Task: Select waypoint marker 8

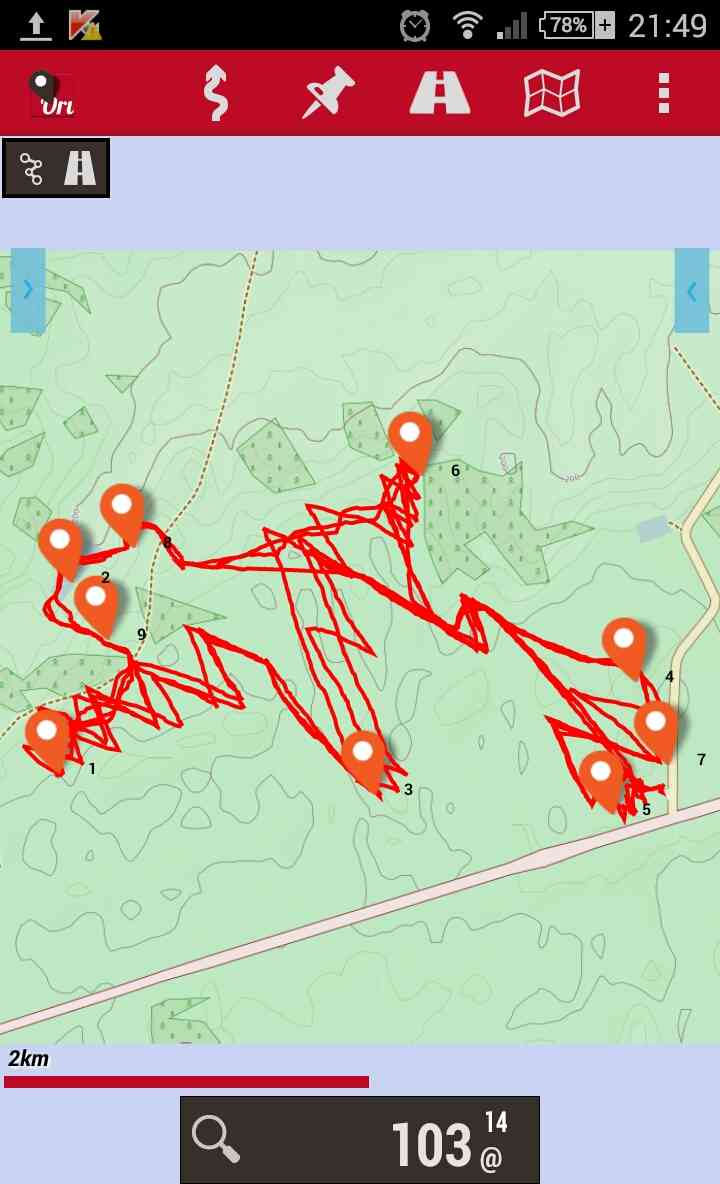Action: (122, 509)
